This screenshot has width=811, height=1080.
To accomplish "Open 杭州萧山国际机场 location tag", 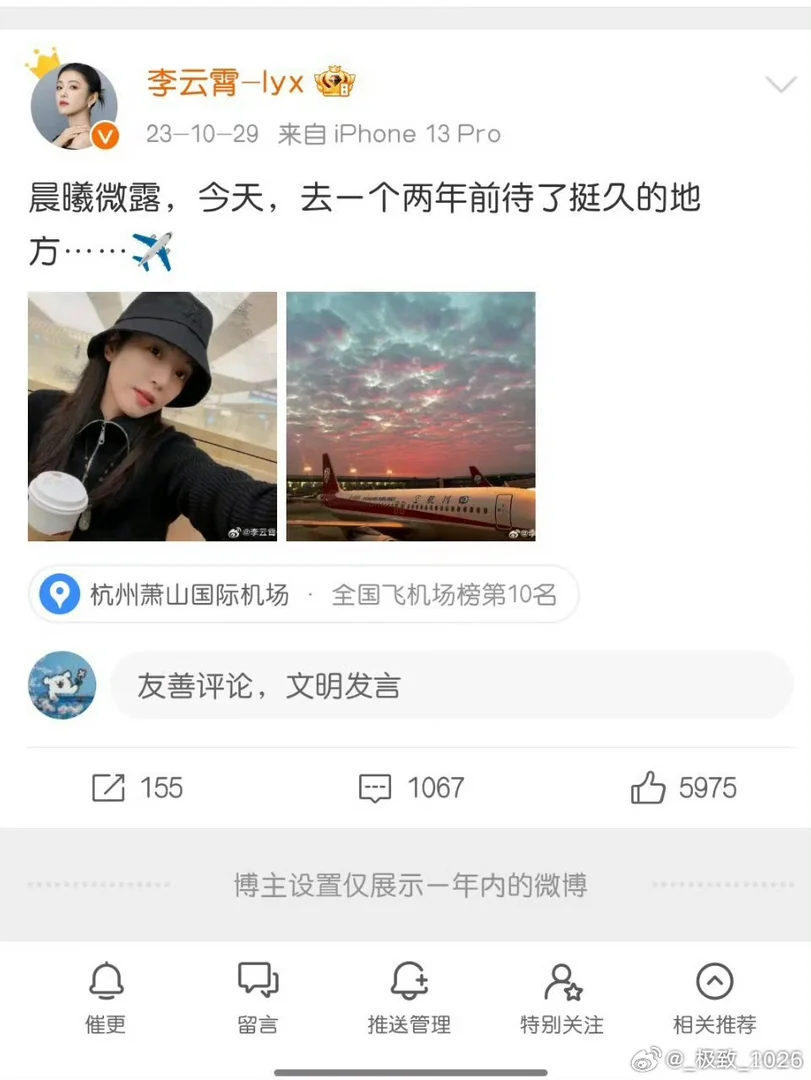I will pyautogui.click(x=190, y=595).
